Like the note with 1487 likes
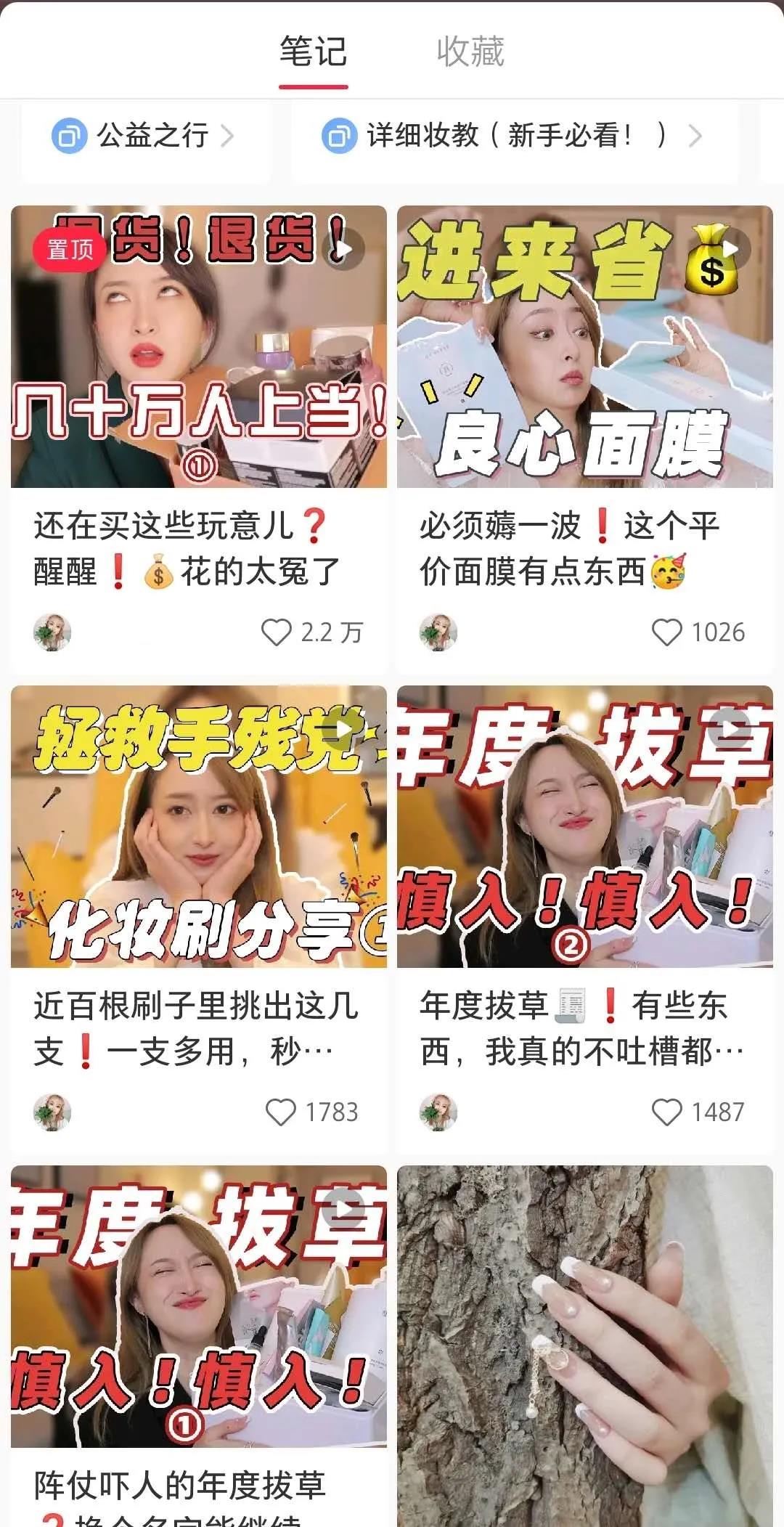The width and height of the screenshot is (784, 1527). click(666, 1112)
